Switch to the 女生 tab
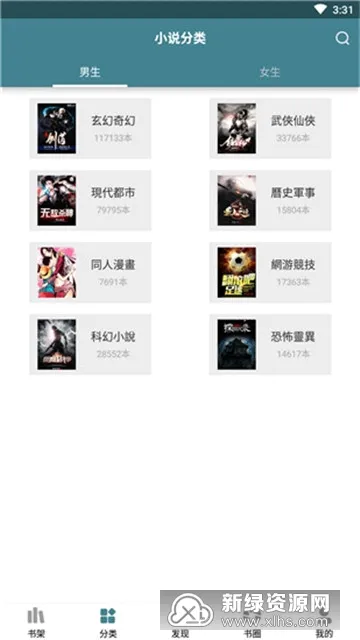Image resolution: width=360 pixels, height=640 pixels. click(270, 73)
